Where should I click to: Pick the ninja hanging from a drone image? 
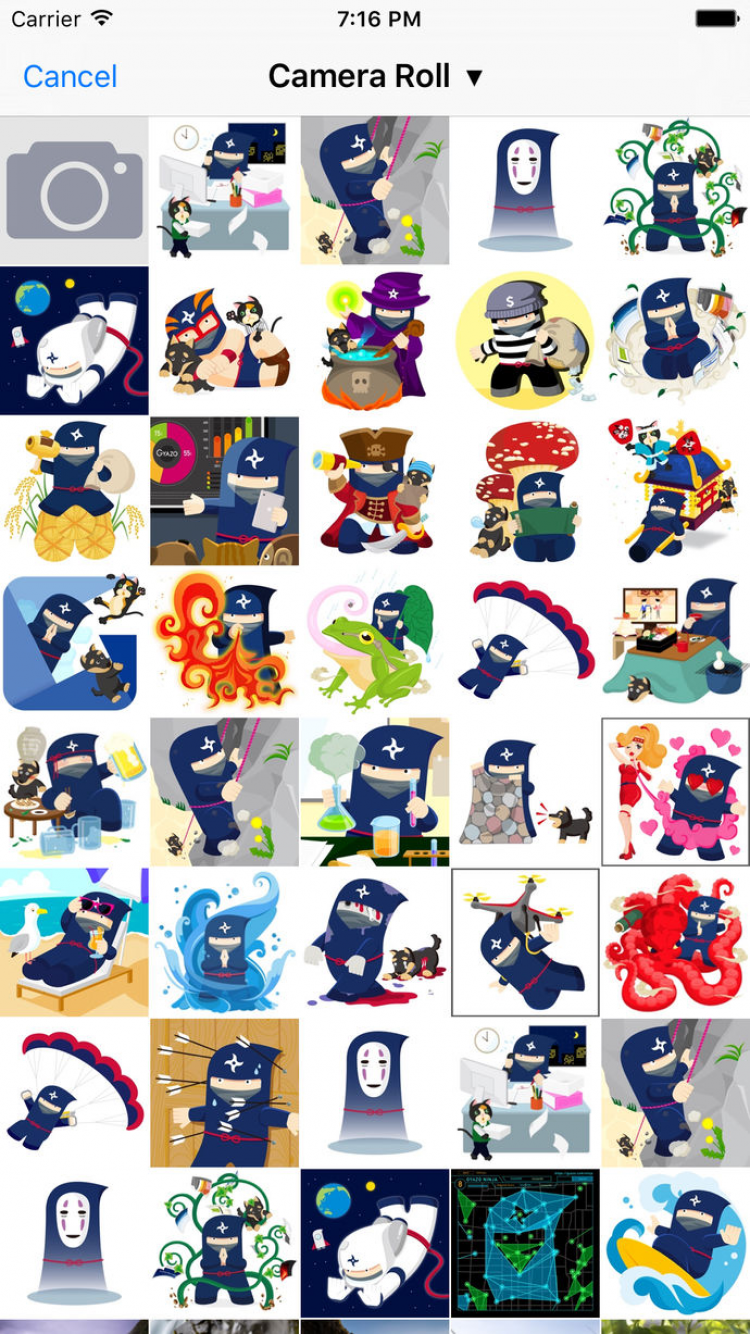click(x=525, y=942)
